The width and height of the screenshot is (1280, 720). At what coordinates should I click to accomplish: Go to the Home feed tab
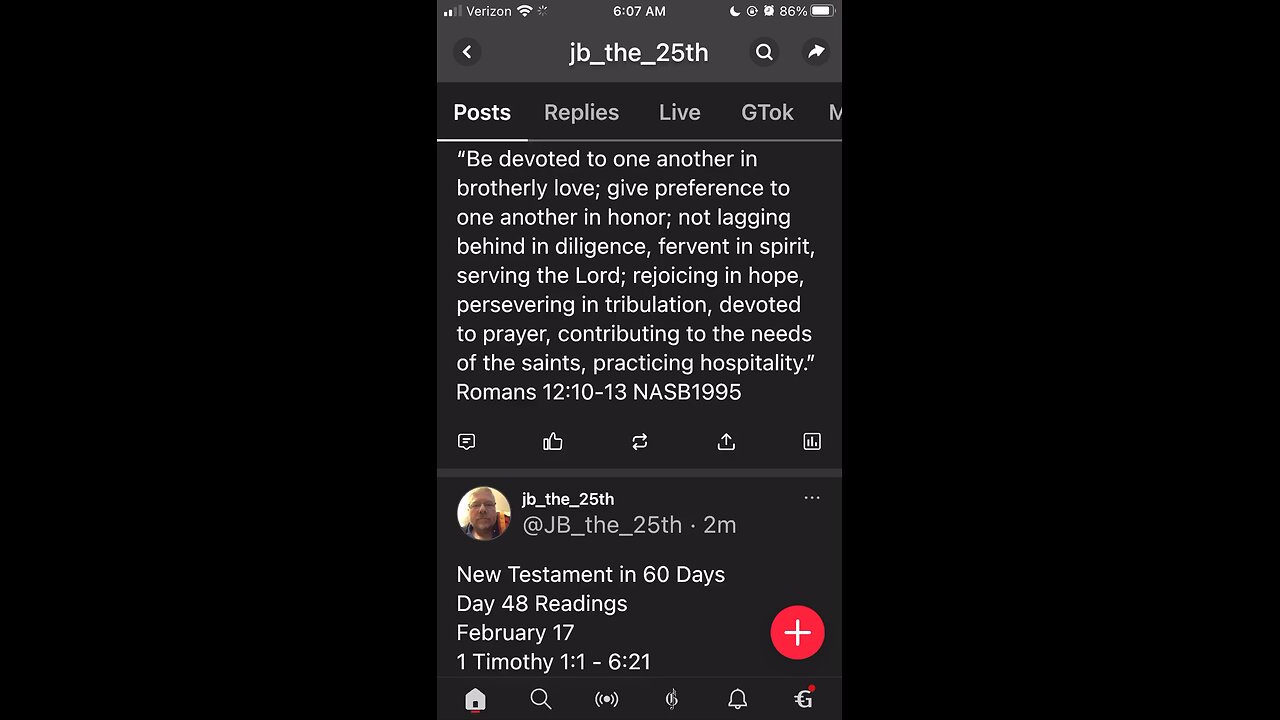pos(475,699)
